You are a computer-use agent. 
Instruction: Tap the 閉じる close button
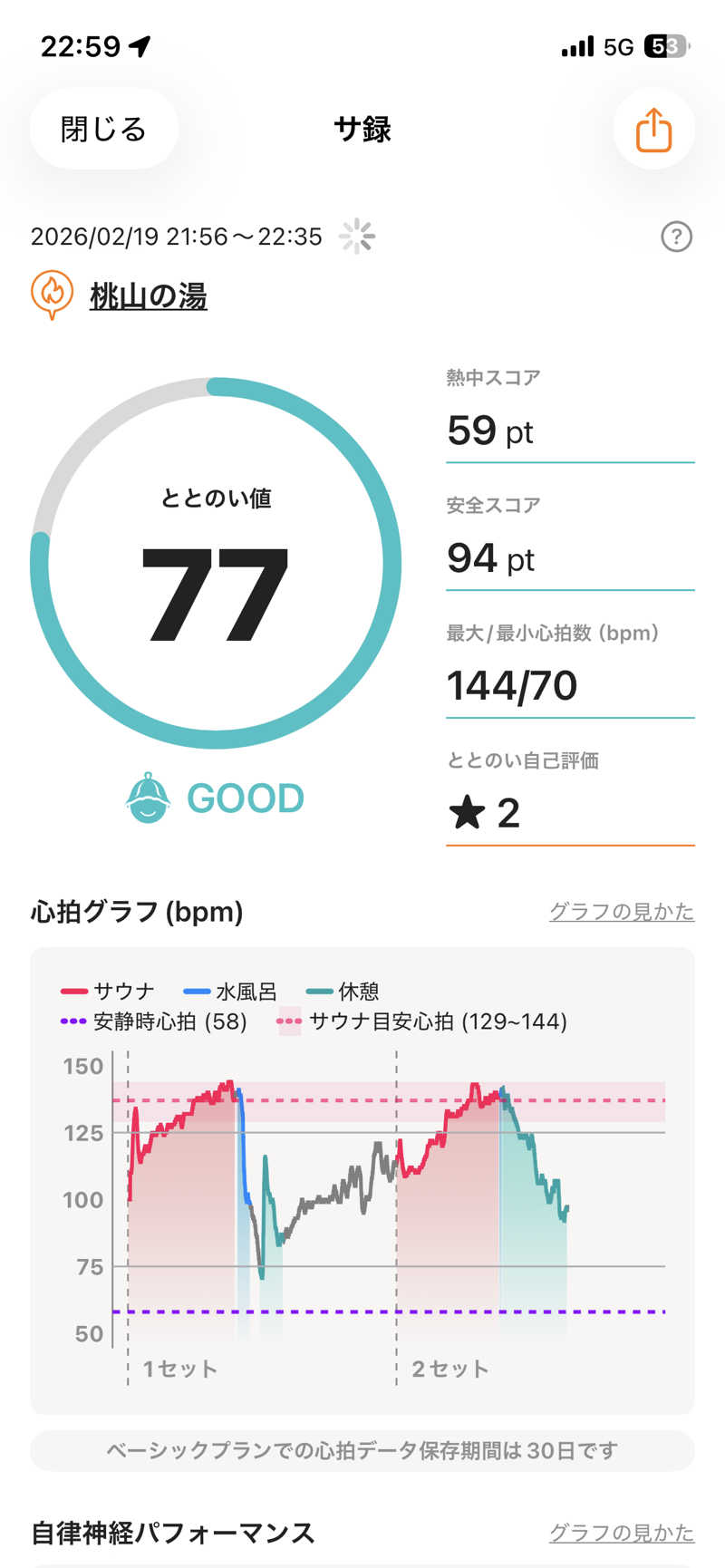coord(103,130)
